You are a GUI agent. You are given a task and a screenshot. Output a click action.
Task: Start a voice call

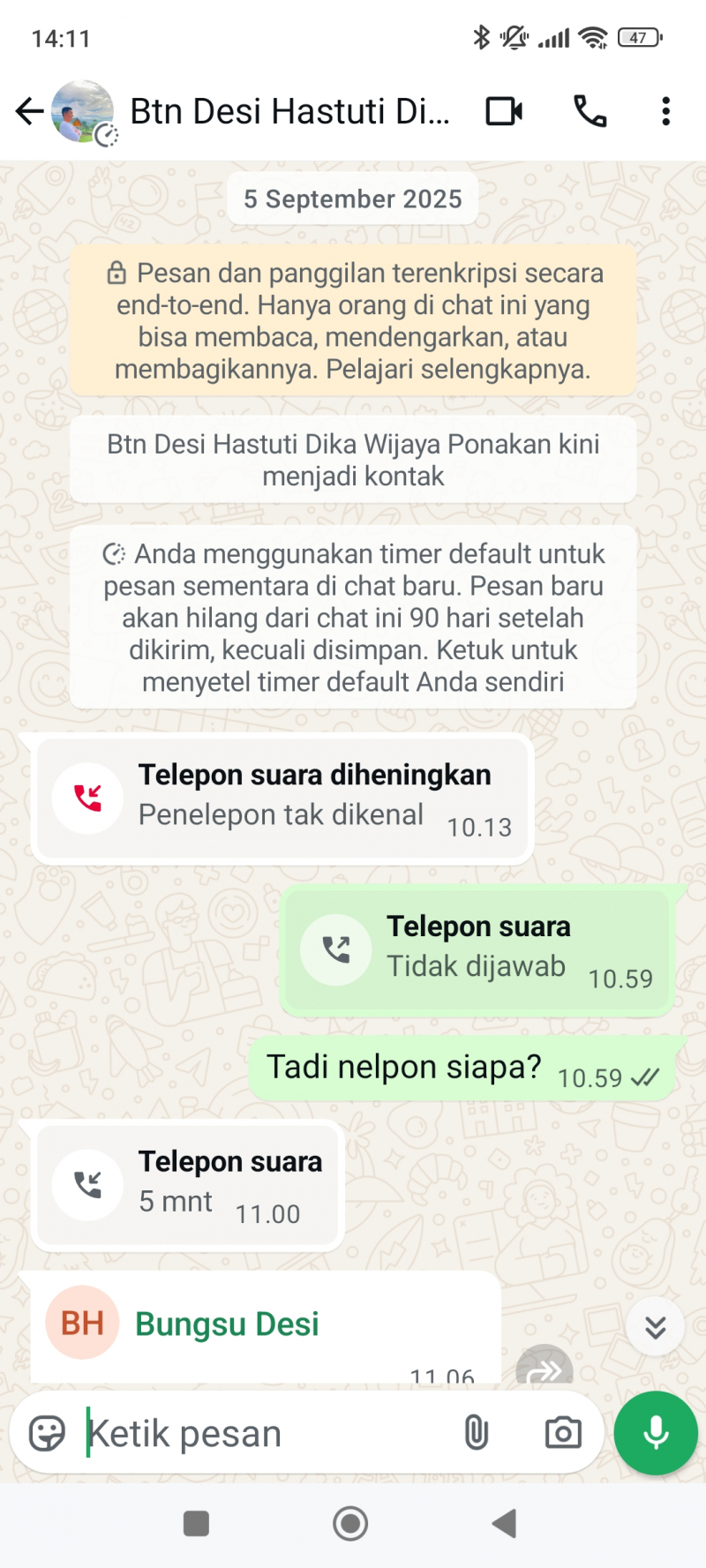click(x=590, y=112)
